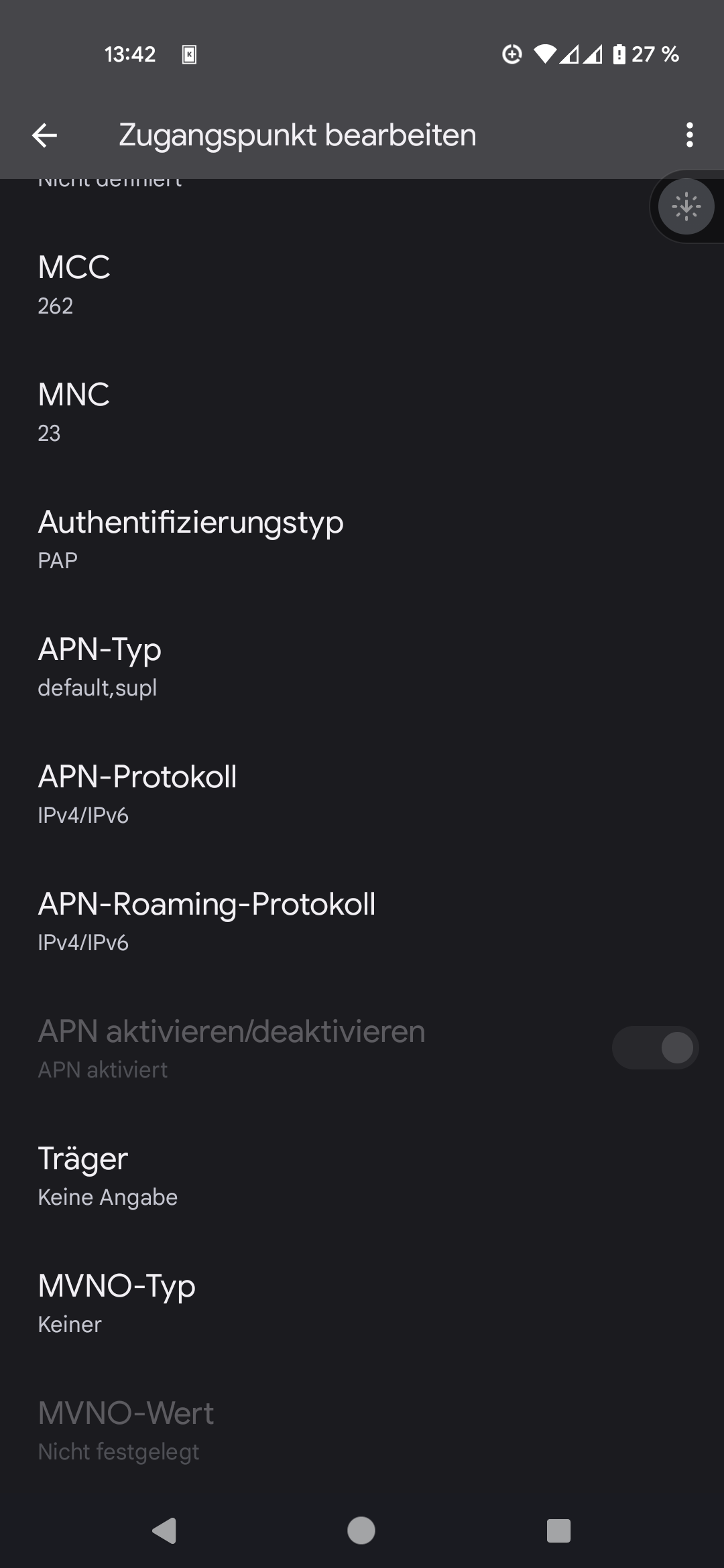Tap the floating brightness shortcut icon

coord(687,206)
